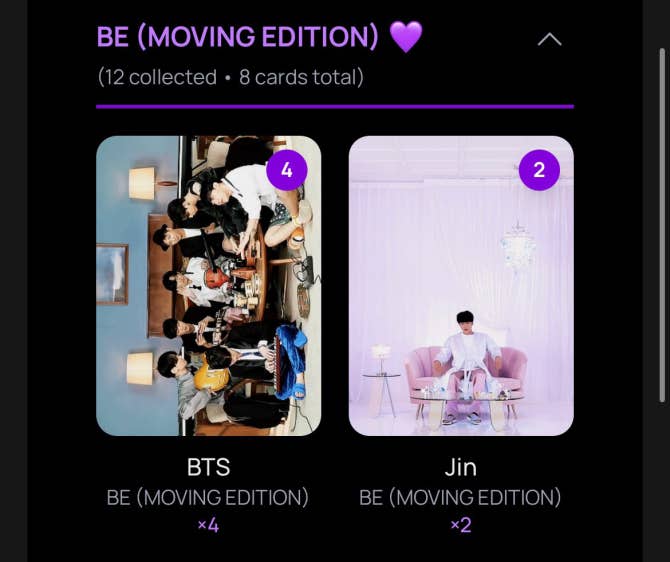670x562 pixels.
Task: Collapse the BE (MOVING EDITION) section
Action: point(549,40)
